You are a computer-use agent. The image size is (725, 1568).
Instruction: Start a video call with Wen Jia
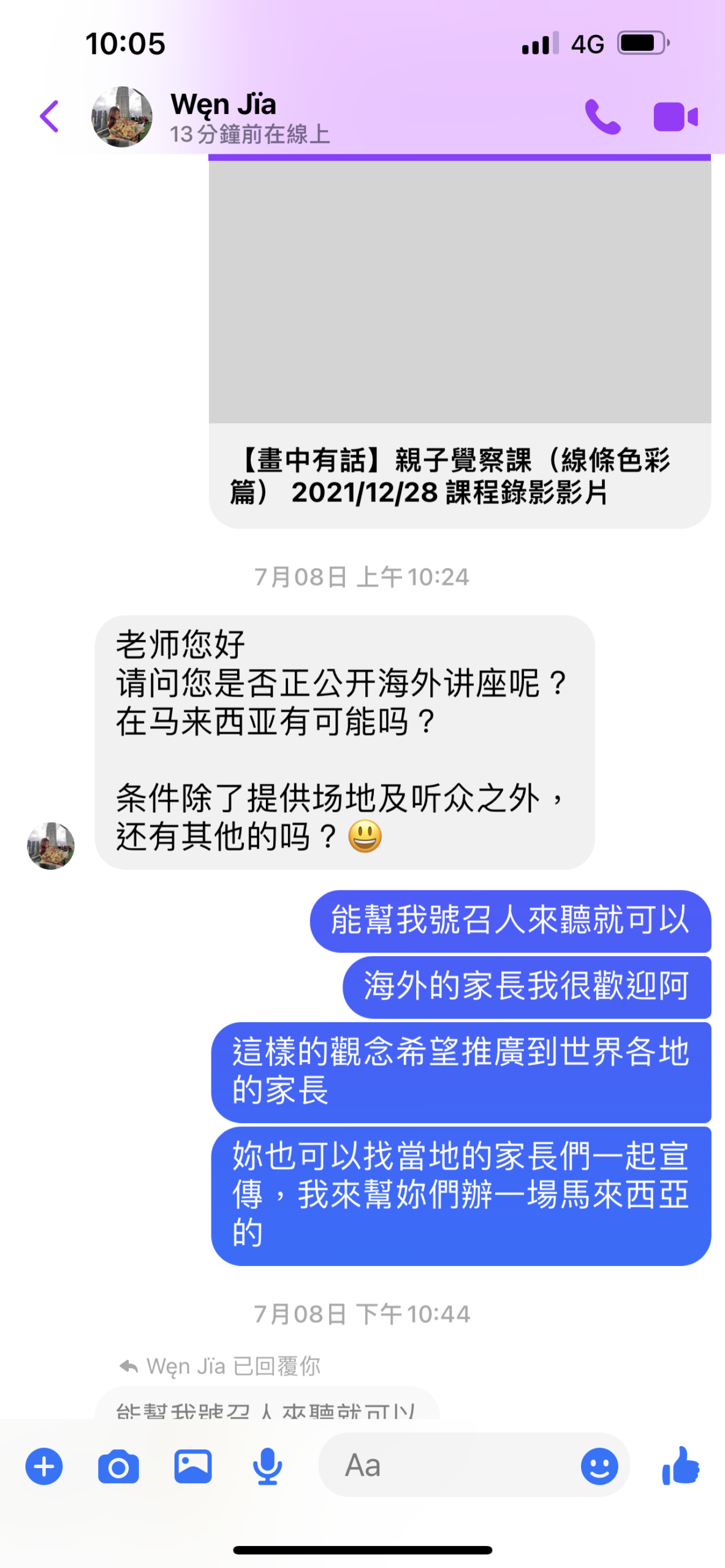(x=675, y=116)
